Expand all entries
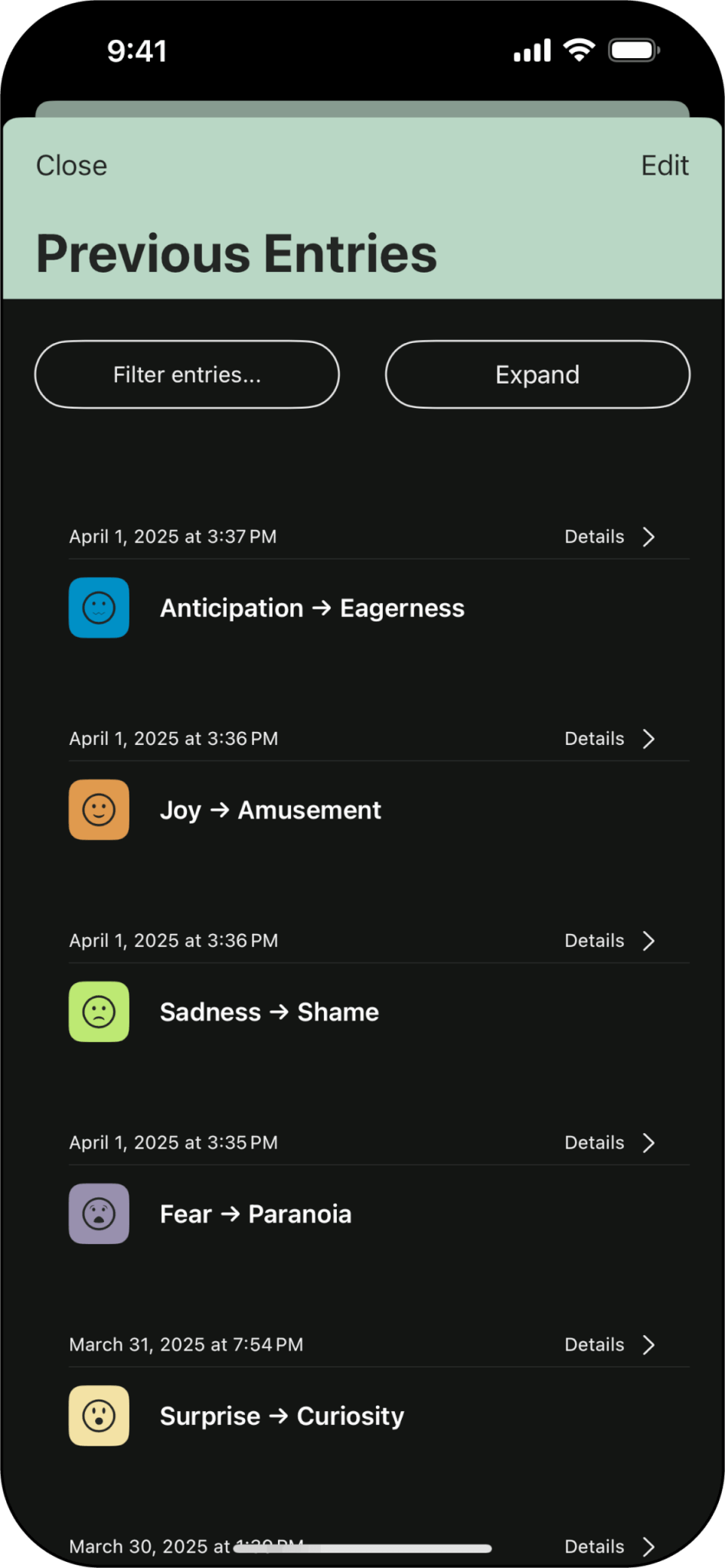Screen dimensions: 725x1568 [x=537, y=374]
